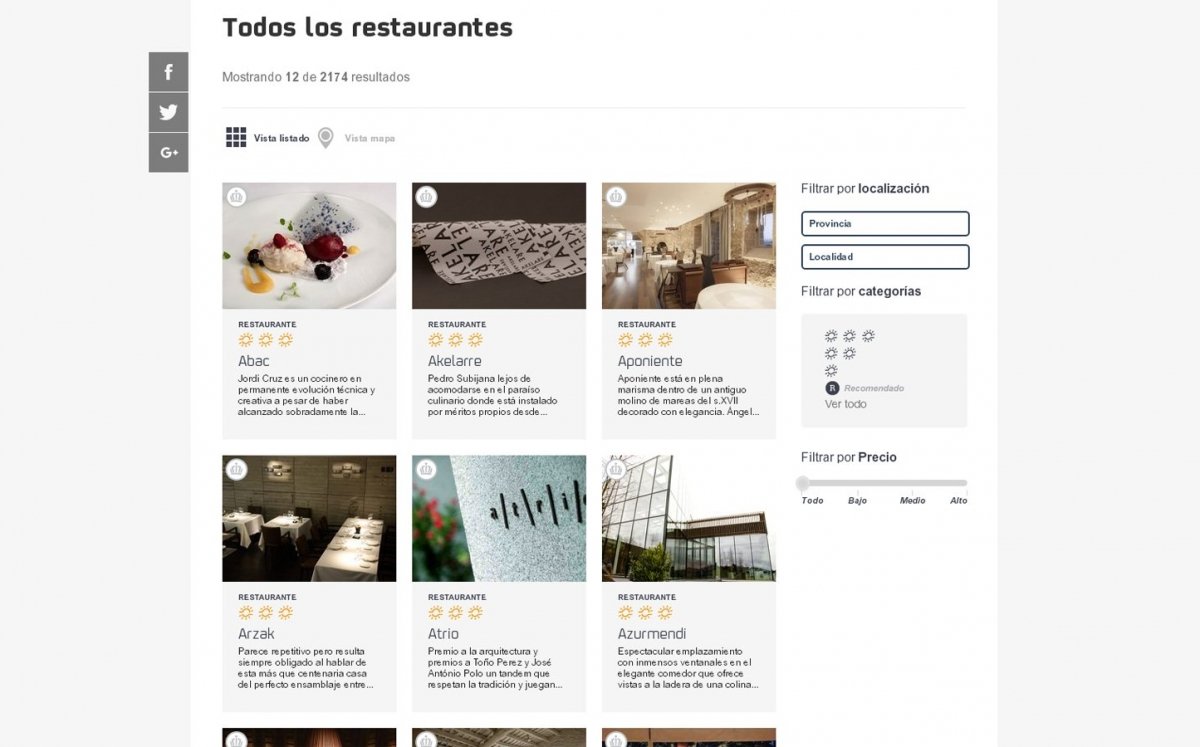
Task: Open the Aponiente restaurant card
Action: (689, 310)
